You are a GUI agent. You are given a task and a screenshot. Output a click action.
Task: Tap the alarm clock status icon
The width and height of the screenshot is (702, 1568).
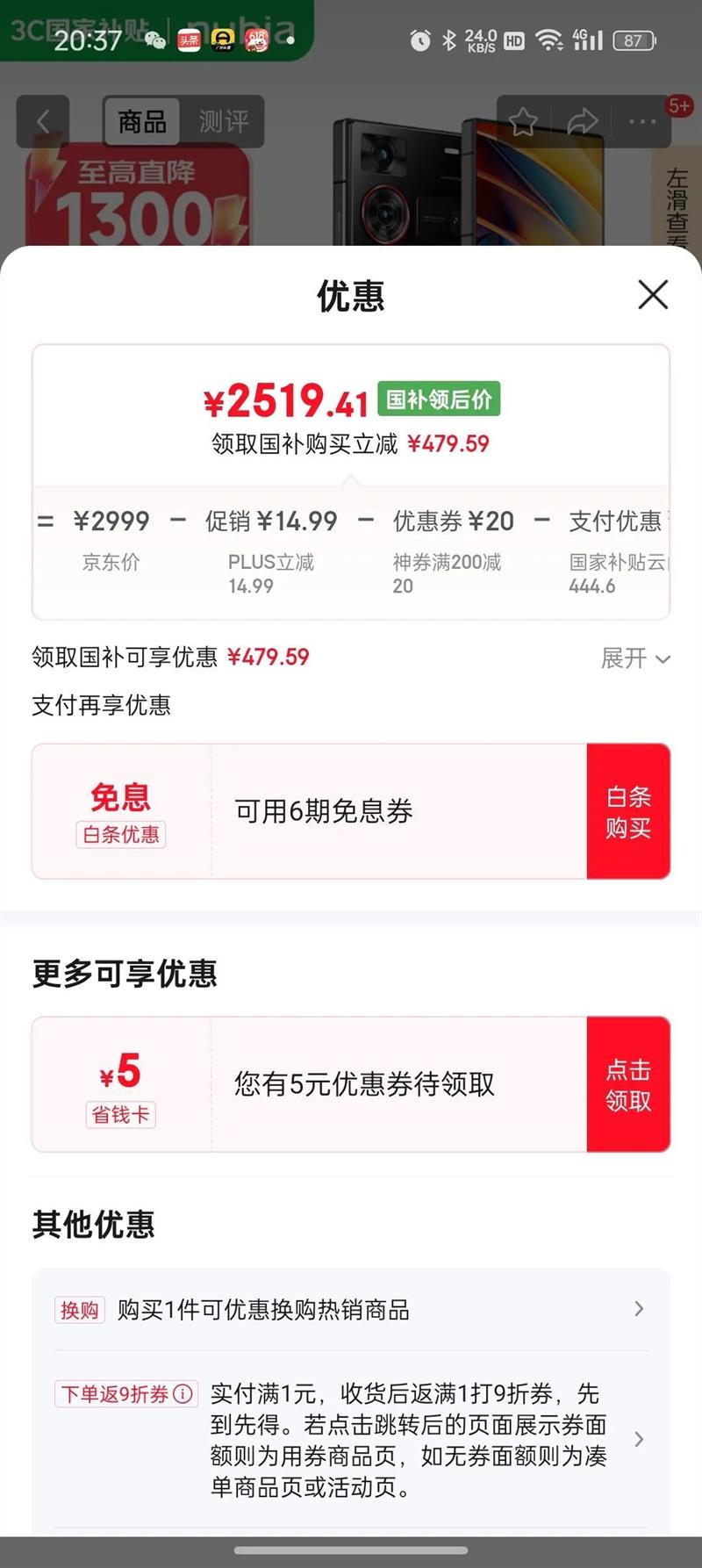point(420,39)
